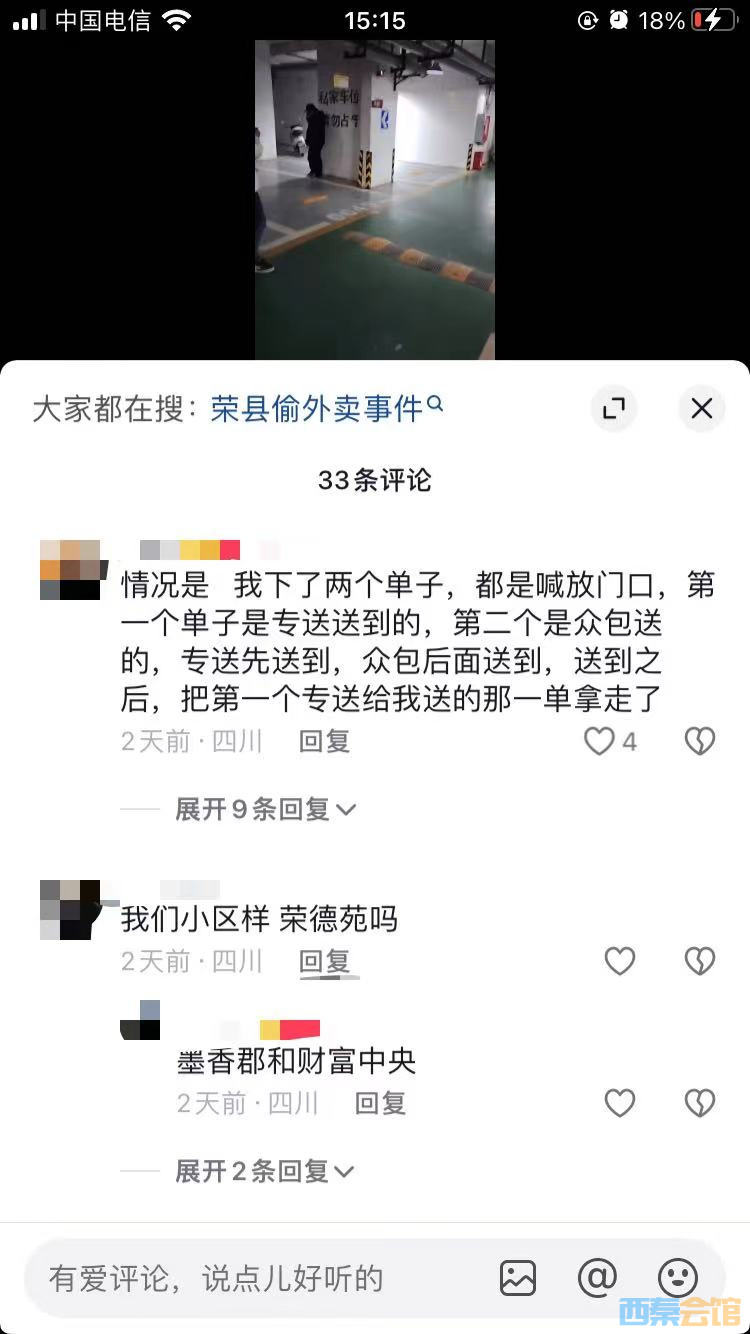Expand 2 replies
Screen dimensions: 750x1334
click(x=265, y=1171)
